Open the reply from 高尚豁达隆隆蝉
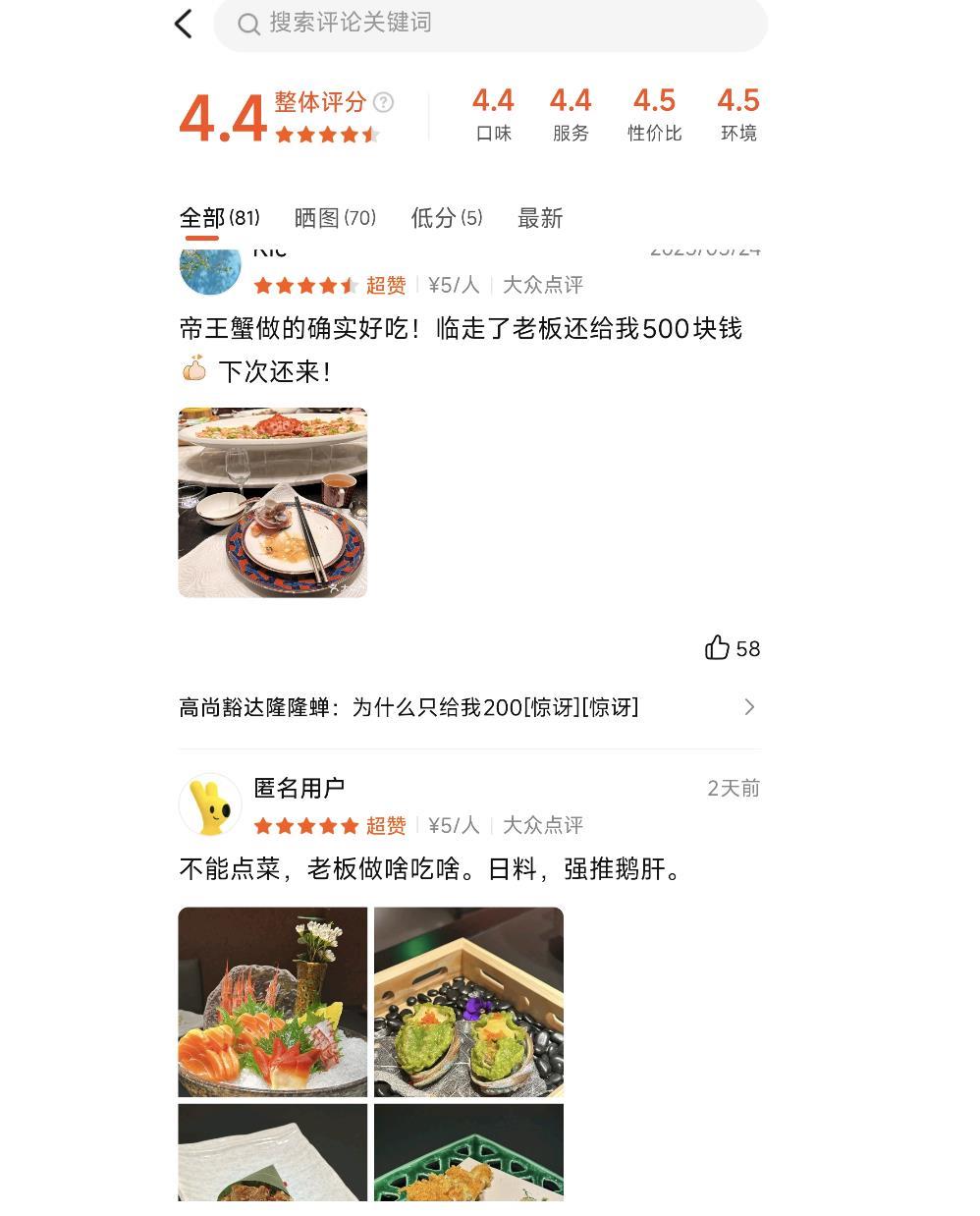 click(x=468, y=707)
